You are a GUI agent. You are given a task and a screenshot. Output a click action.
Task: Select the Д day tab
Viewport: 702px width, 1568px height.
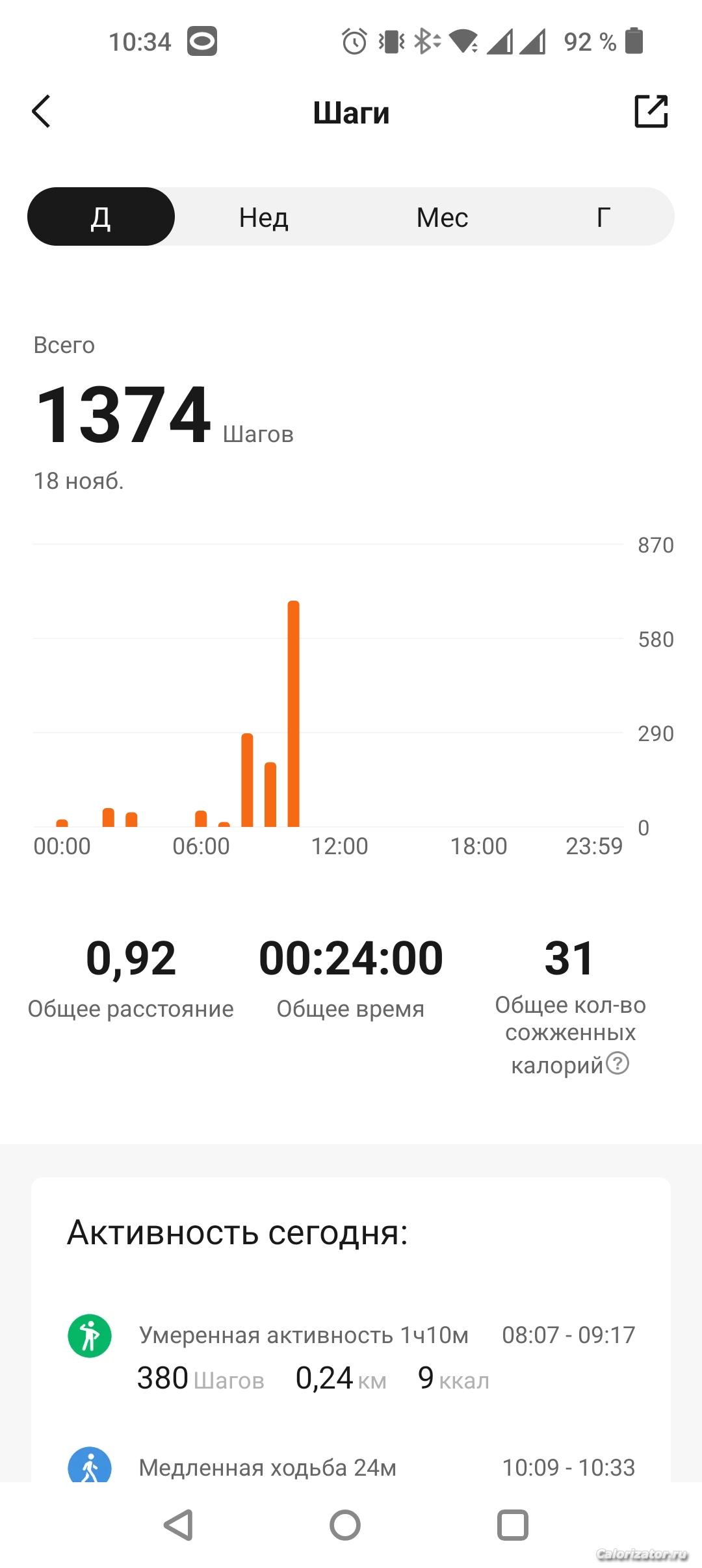101,217
